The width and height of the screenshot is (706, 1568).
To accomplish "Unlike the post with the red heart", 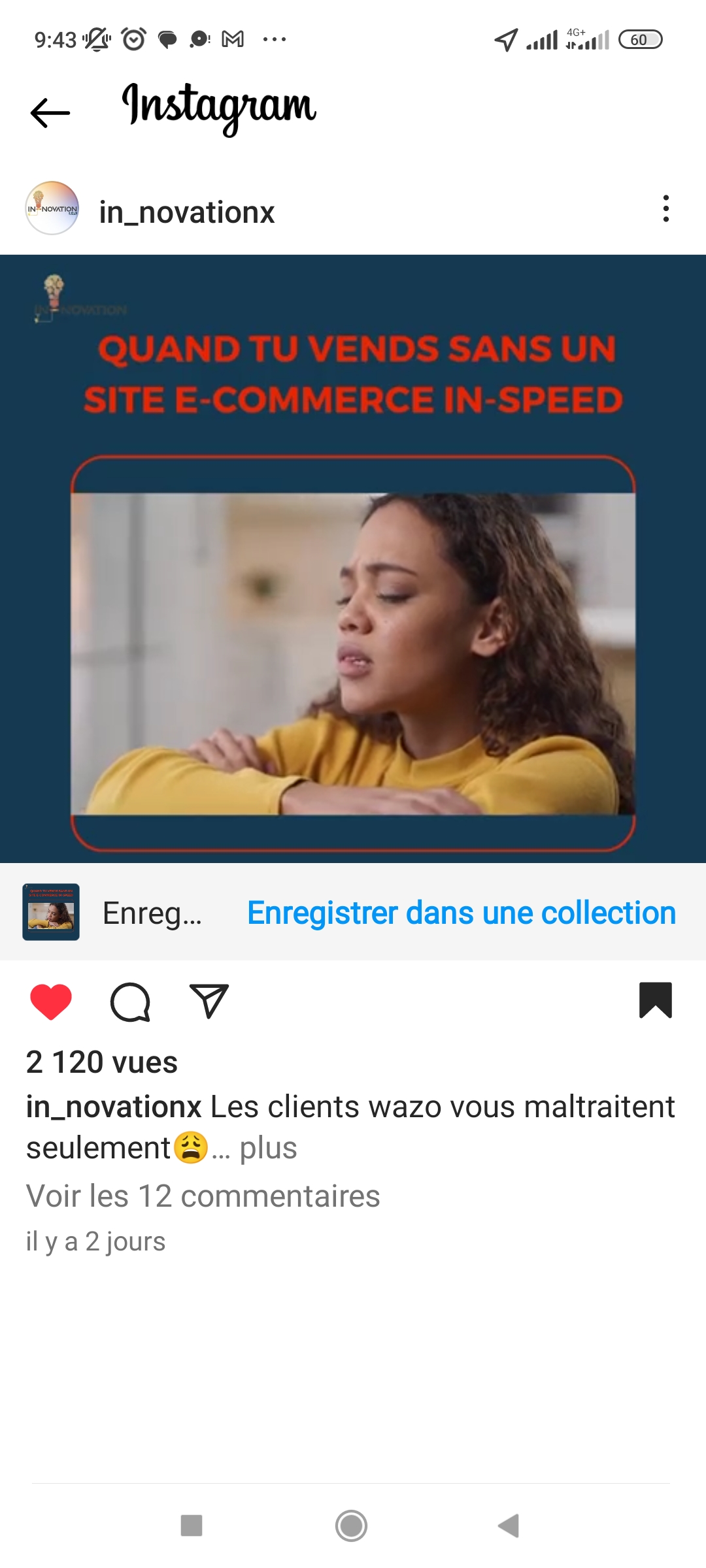I will pos(51,1001).
